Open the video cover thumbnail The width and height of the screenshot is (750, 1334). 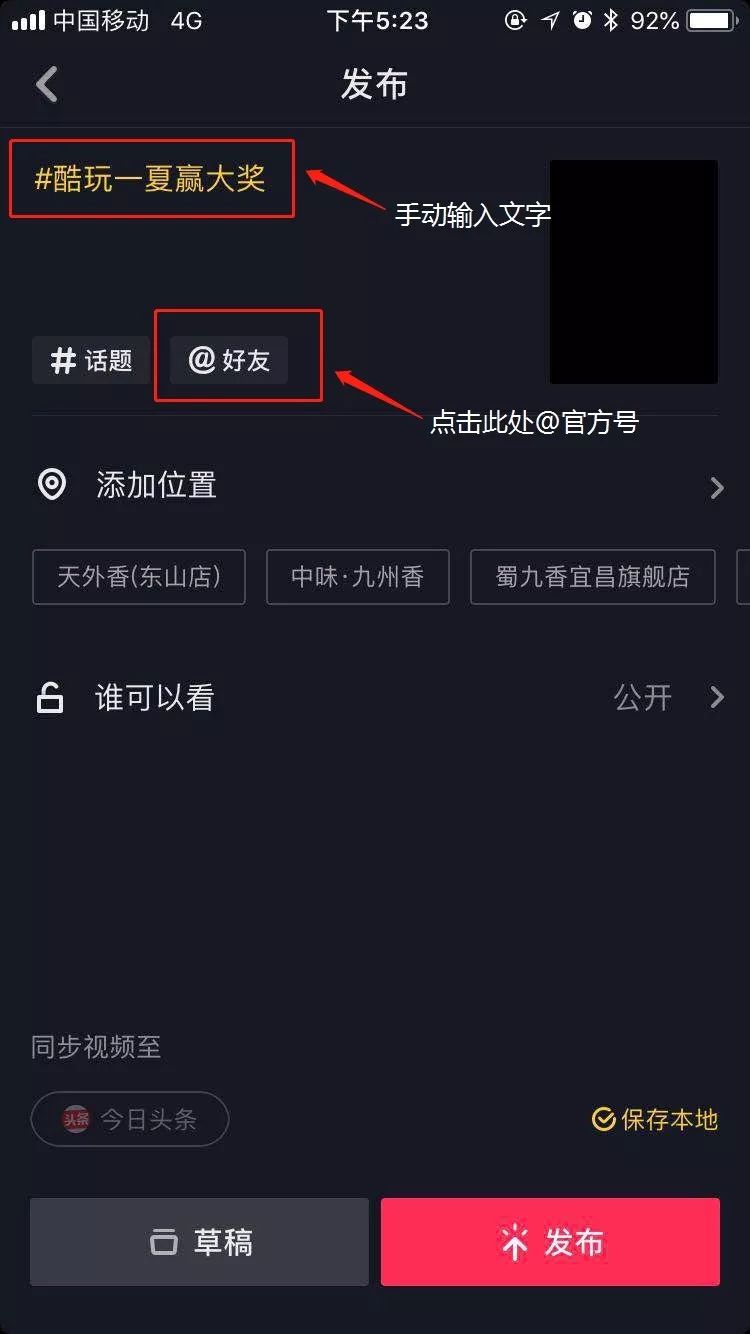click(633, 271)
